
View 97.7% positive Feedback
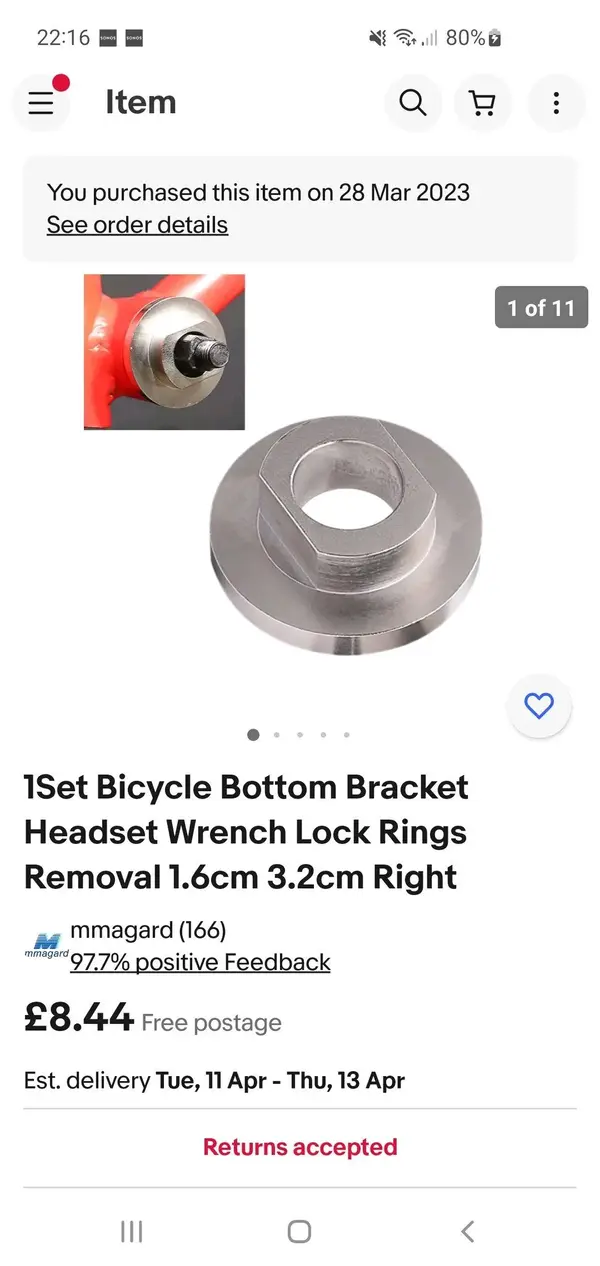200,963
